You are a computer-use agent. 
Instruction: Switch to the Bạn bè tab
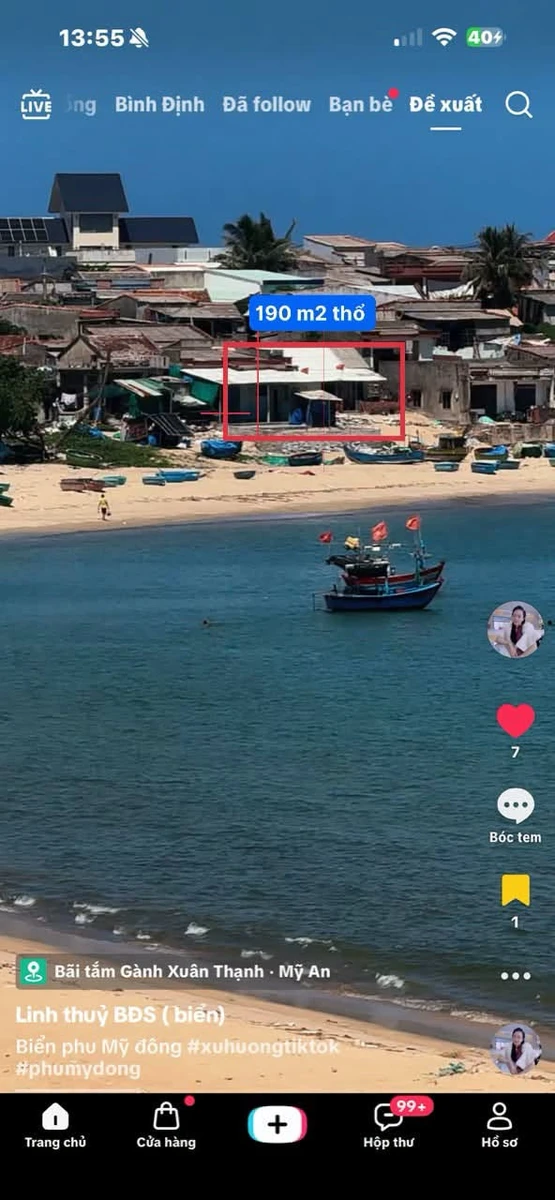(361, 104)
